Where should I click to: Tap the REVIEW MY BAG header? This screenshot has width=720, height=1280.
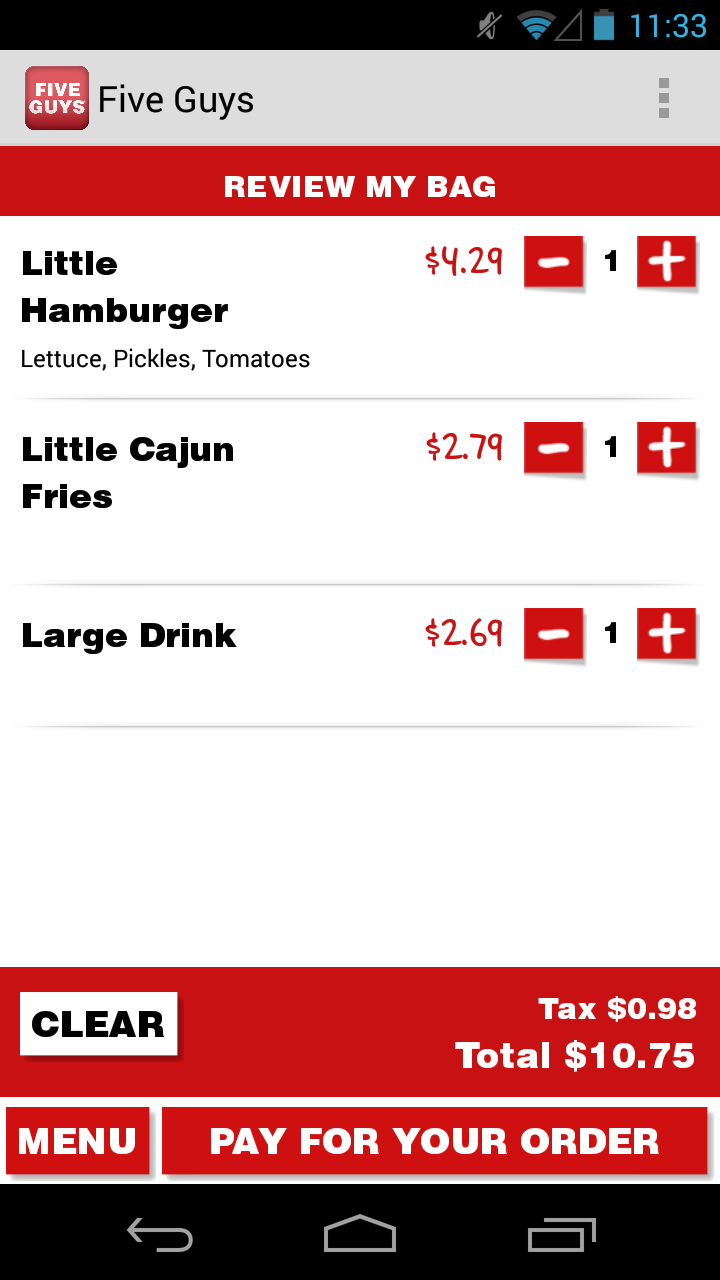click(360, 185)
